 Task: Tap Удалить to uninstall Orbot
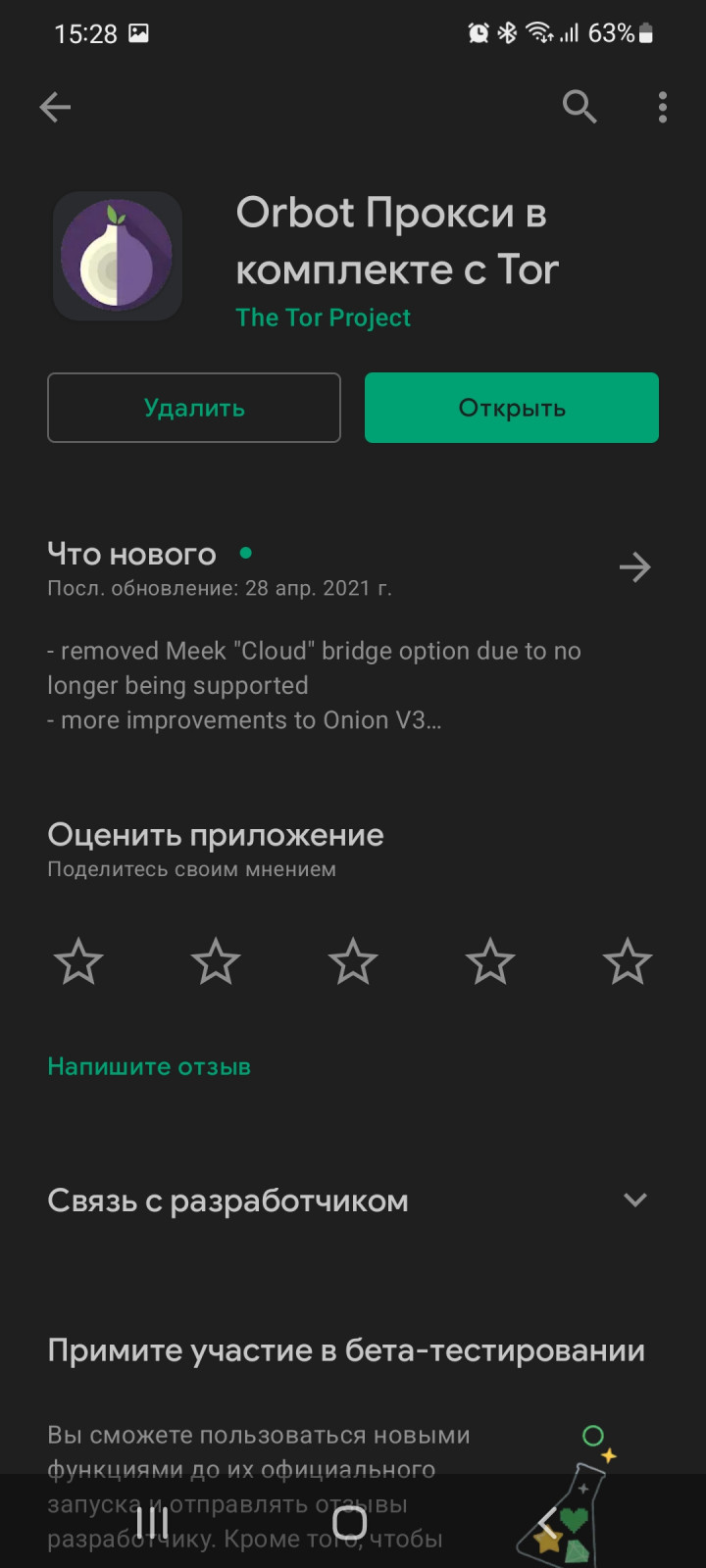(x=194, y=408)
